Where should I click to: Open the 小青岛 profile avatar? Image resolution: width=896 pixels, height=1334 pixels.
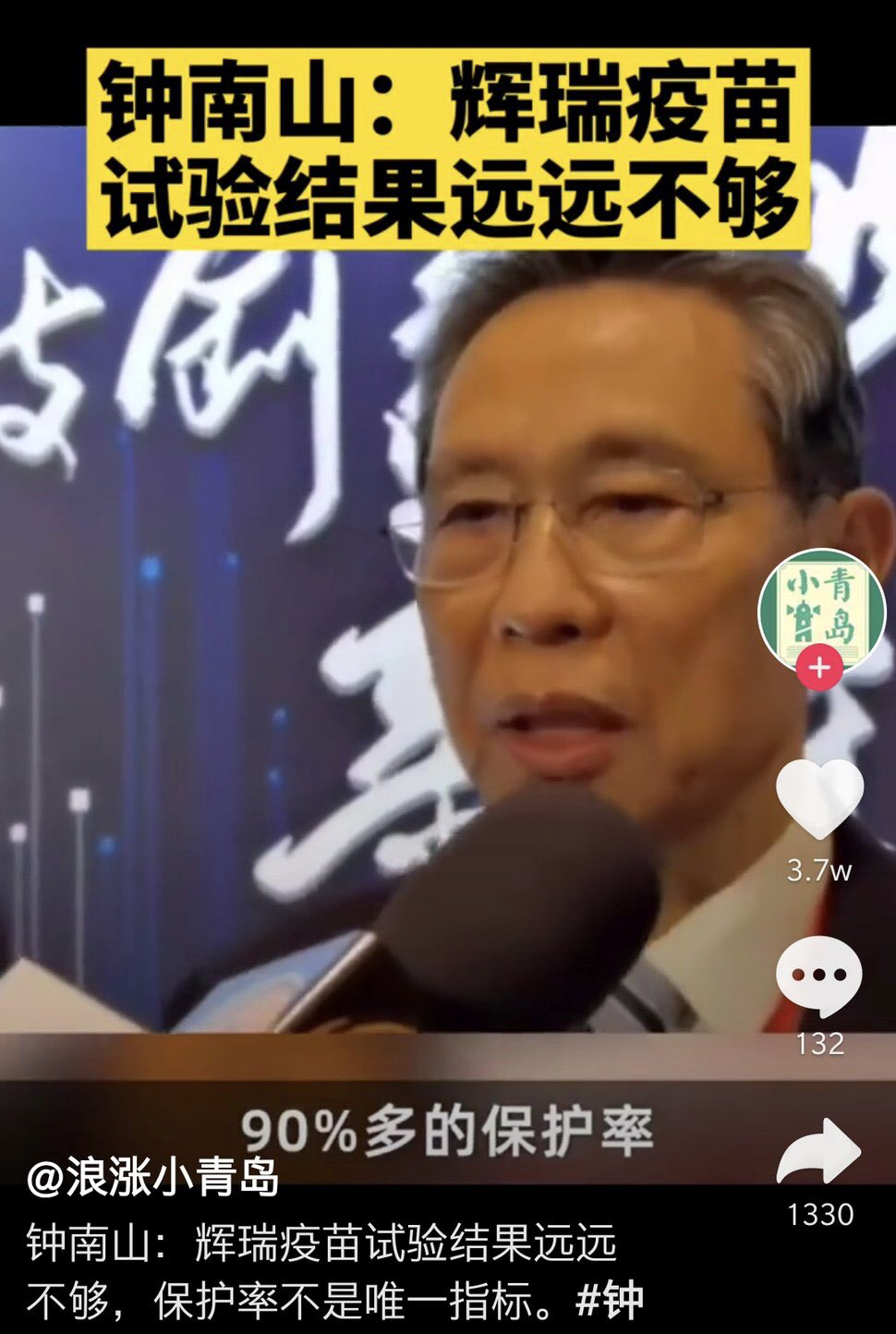point(820,610)
